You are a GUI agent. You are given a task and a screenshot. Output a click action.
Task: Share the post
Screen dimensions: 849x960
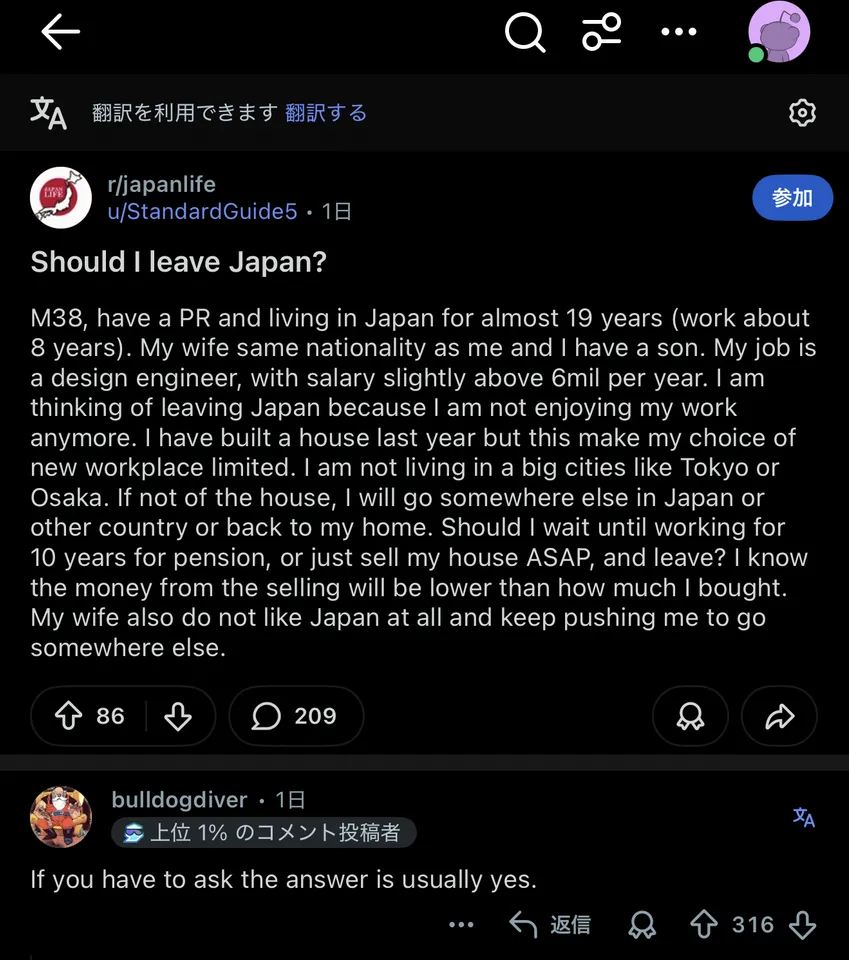tap(778, 716)
